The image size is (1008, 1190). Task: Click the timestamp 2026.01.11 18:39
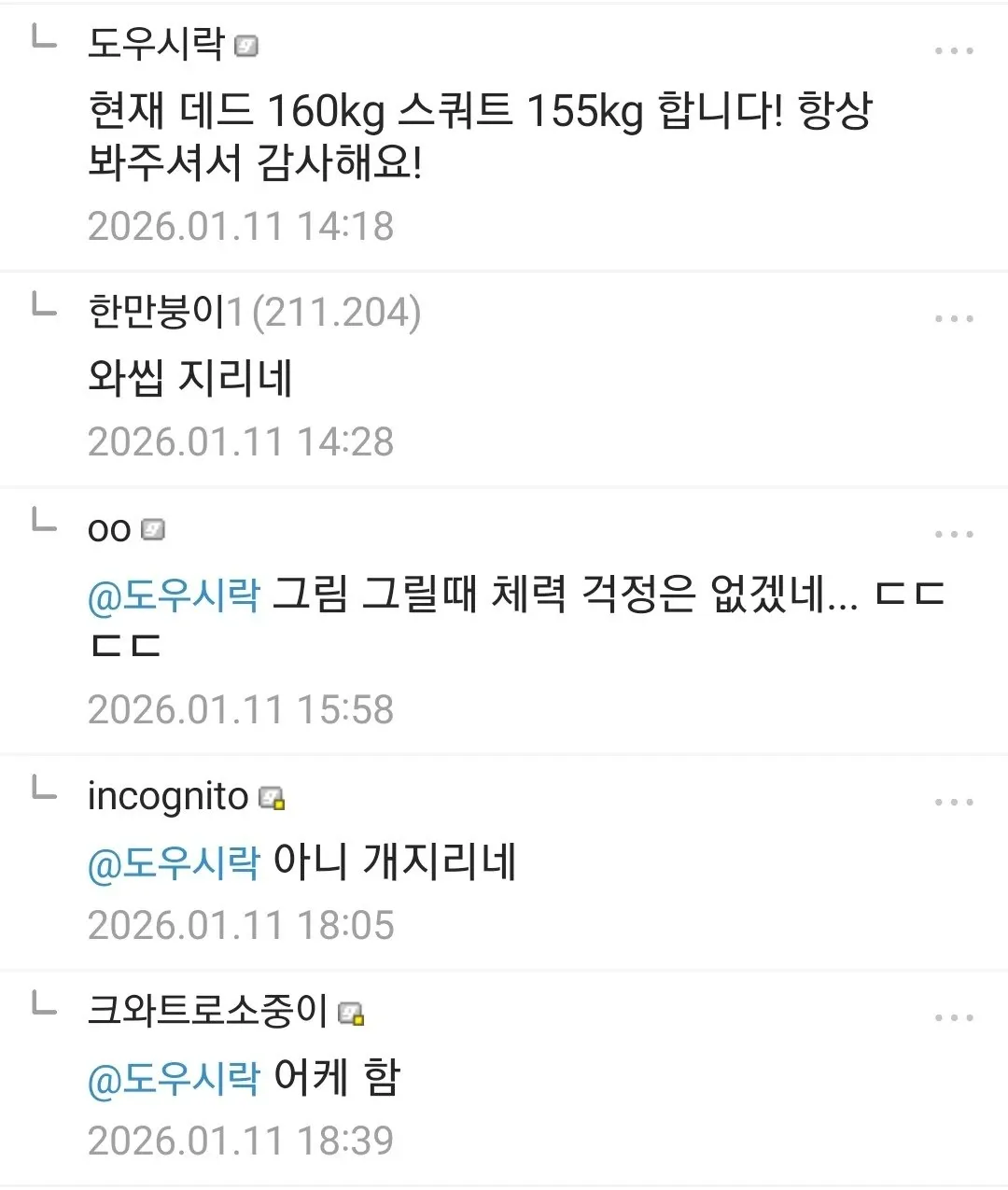click(x=240, y=1141)
